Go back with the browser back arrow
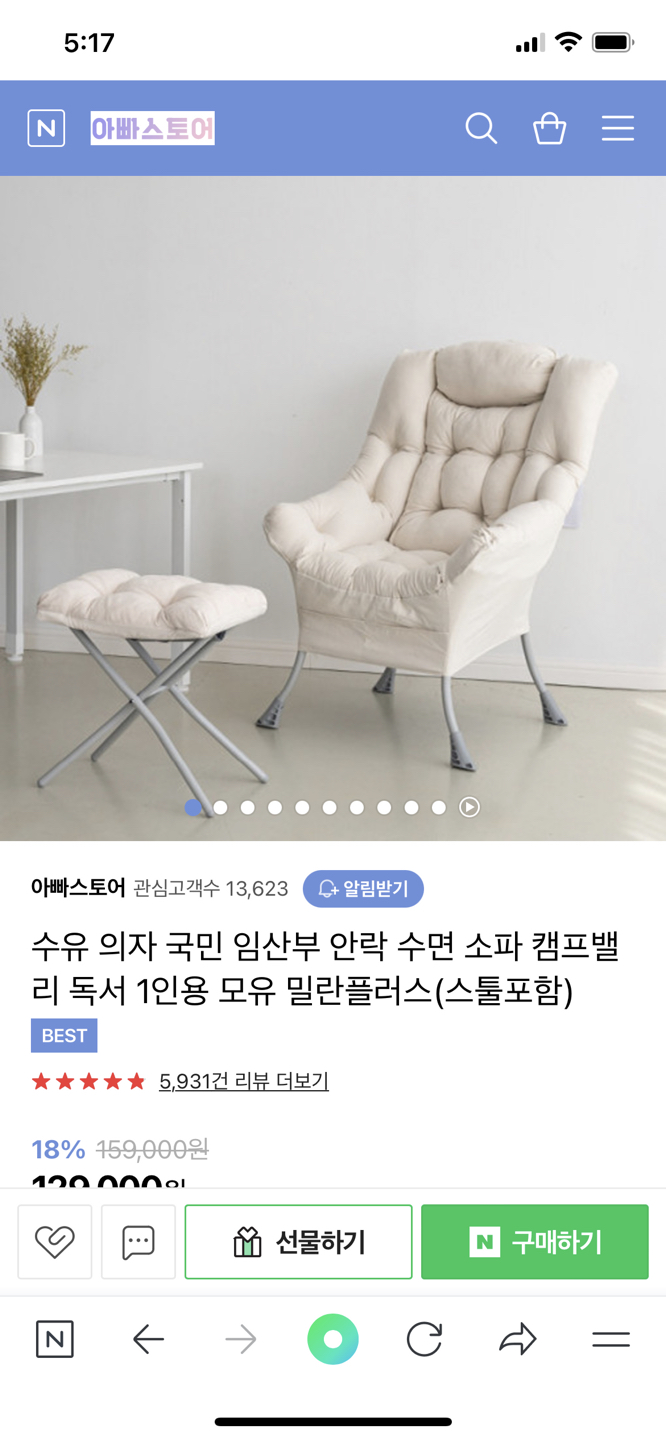The width and height of the screenshot is (666, 1440). [x=148, y=1339]
